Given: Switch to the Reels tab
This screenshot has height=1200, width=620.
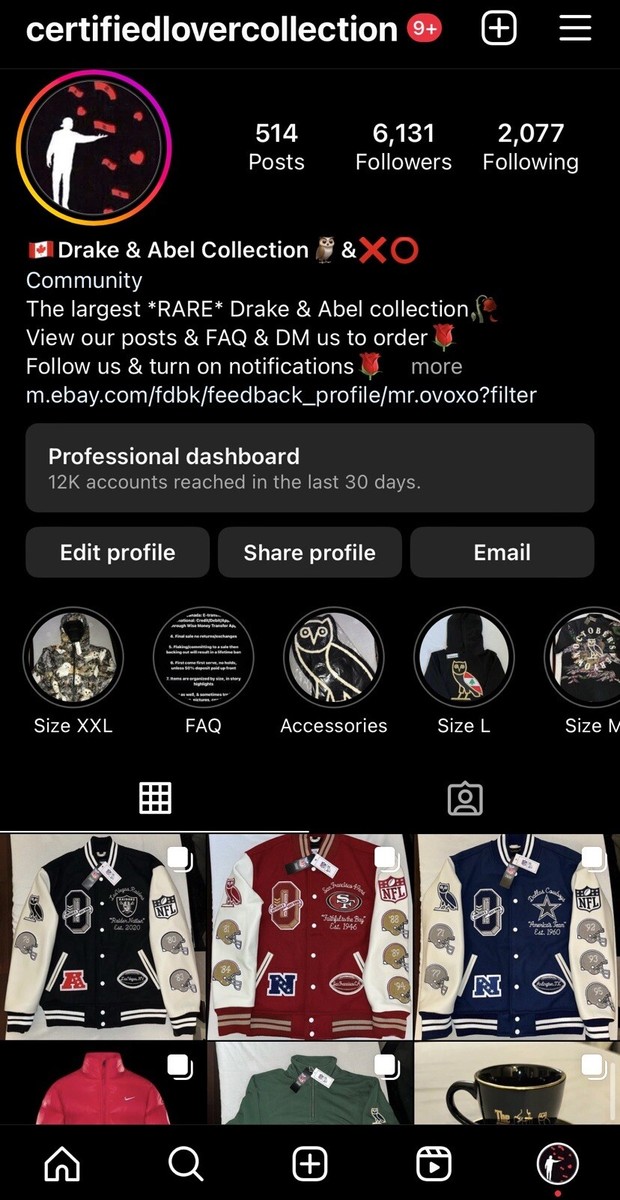Looking at the screenshot, I should pos(434,1163).
